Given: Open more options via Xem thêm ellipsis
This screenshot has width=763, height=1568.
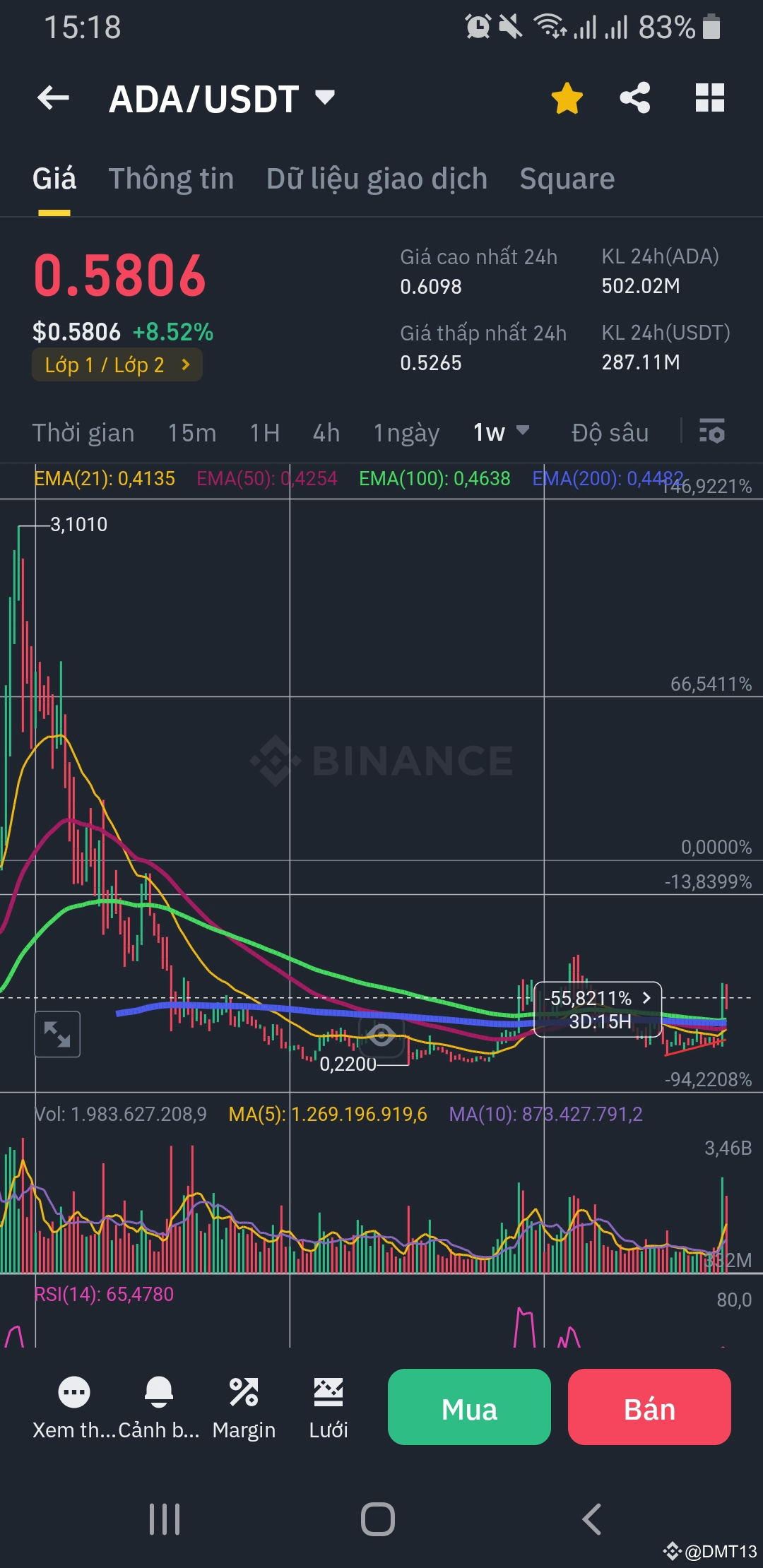Looking at the screenshot, I should [73, 1395].
